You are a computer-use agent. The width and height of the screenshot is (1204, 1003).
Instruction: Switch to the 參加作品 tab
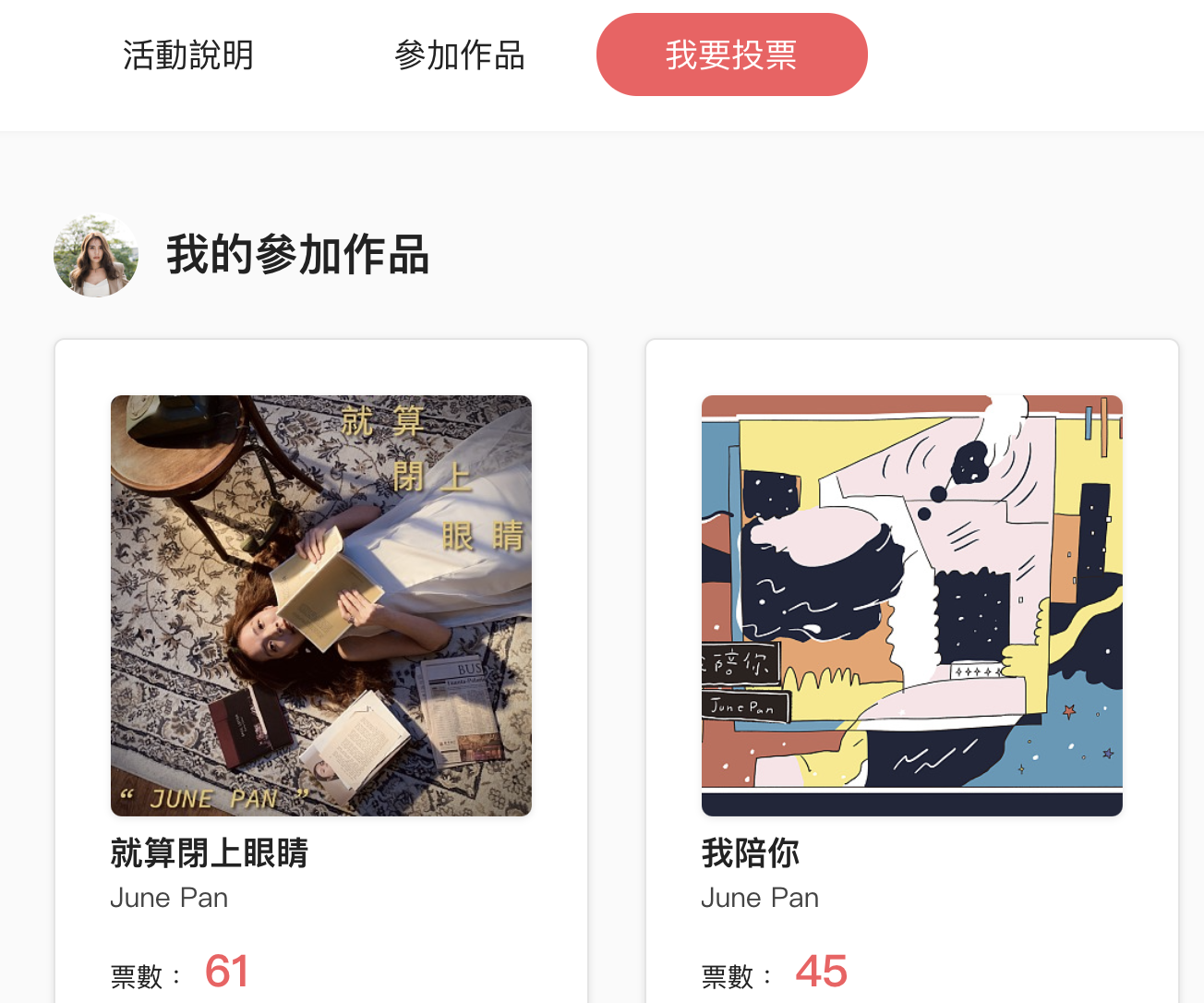pyautogui.click(x=459, y=55)
